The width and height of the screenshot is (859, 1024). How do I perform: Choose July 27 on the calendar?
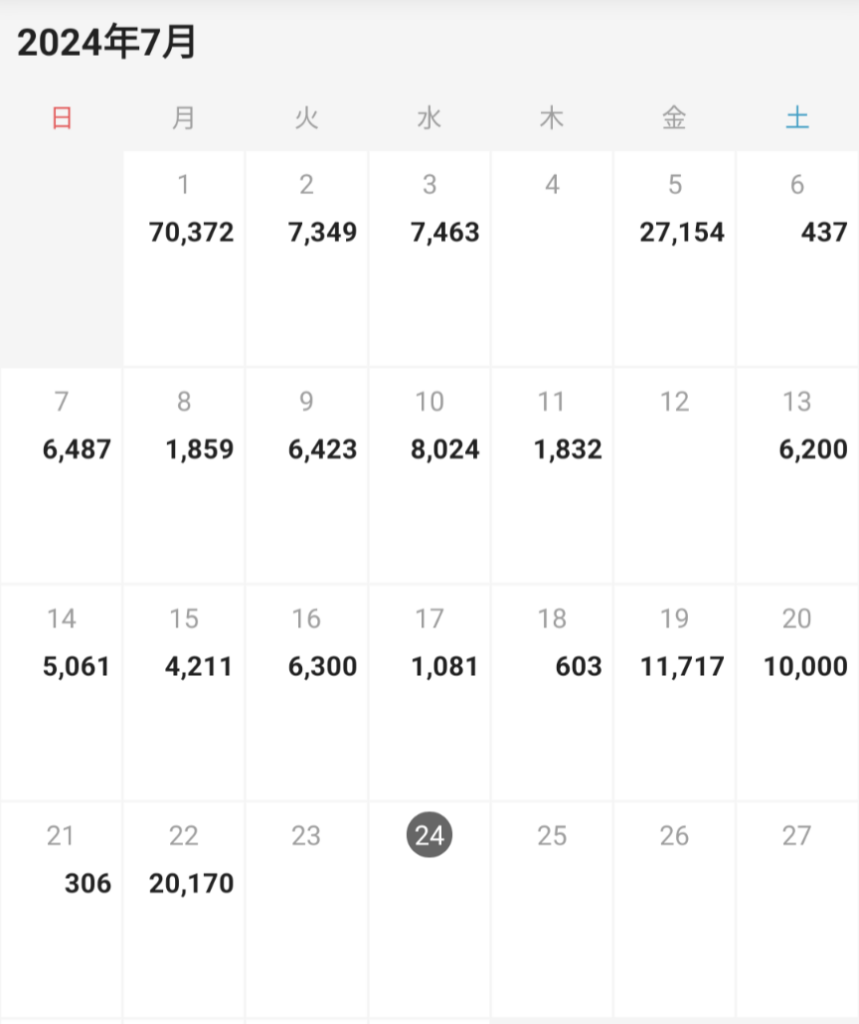[x=797, y=909]
